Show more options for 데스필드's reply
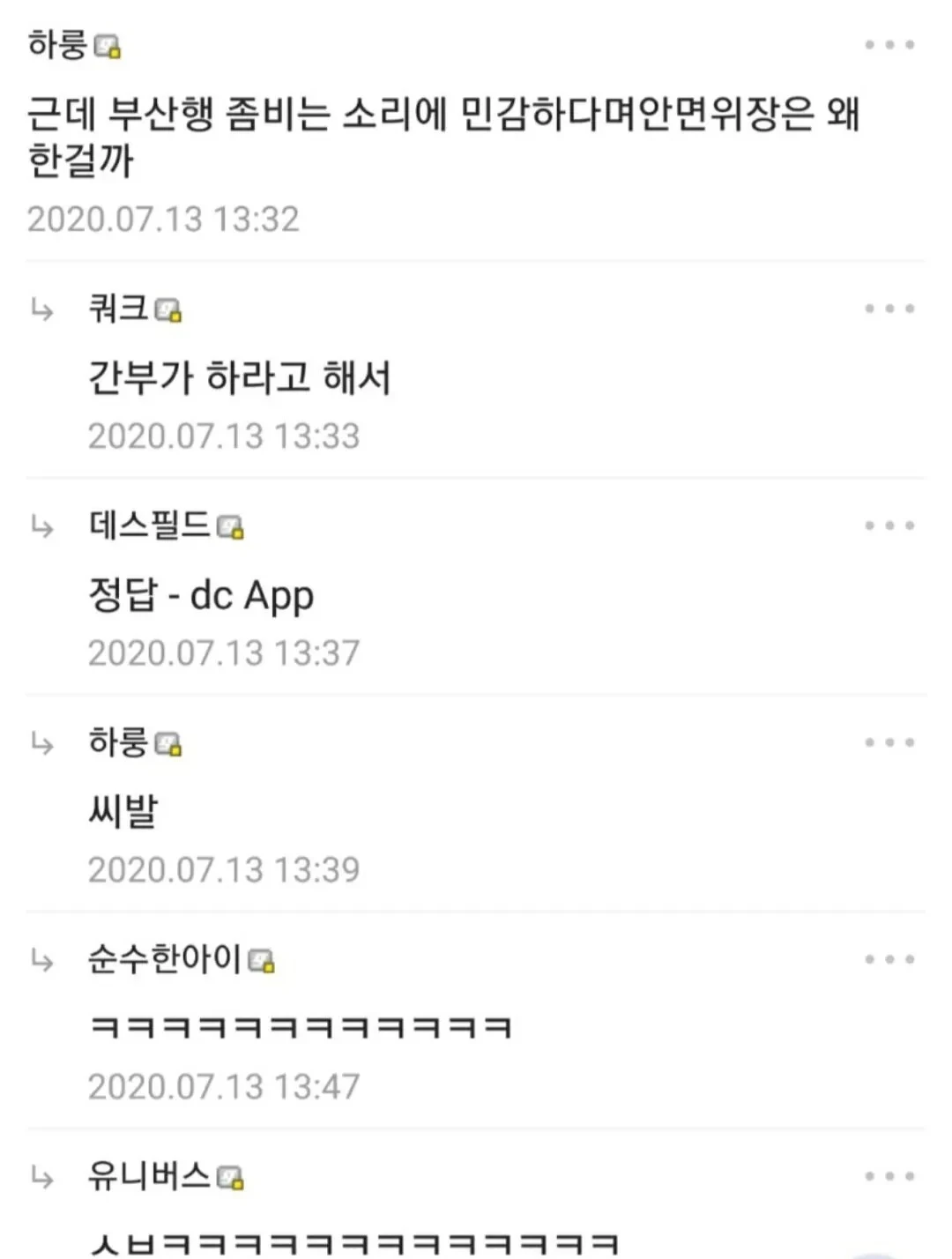This screenshot has width=952, height=1259. point(889,525)
